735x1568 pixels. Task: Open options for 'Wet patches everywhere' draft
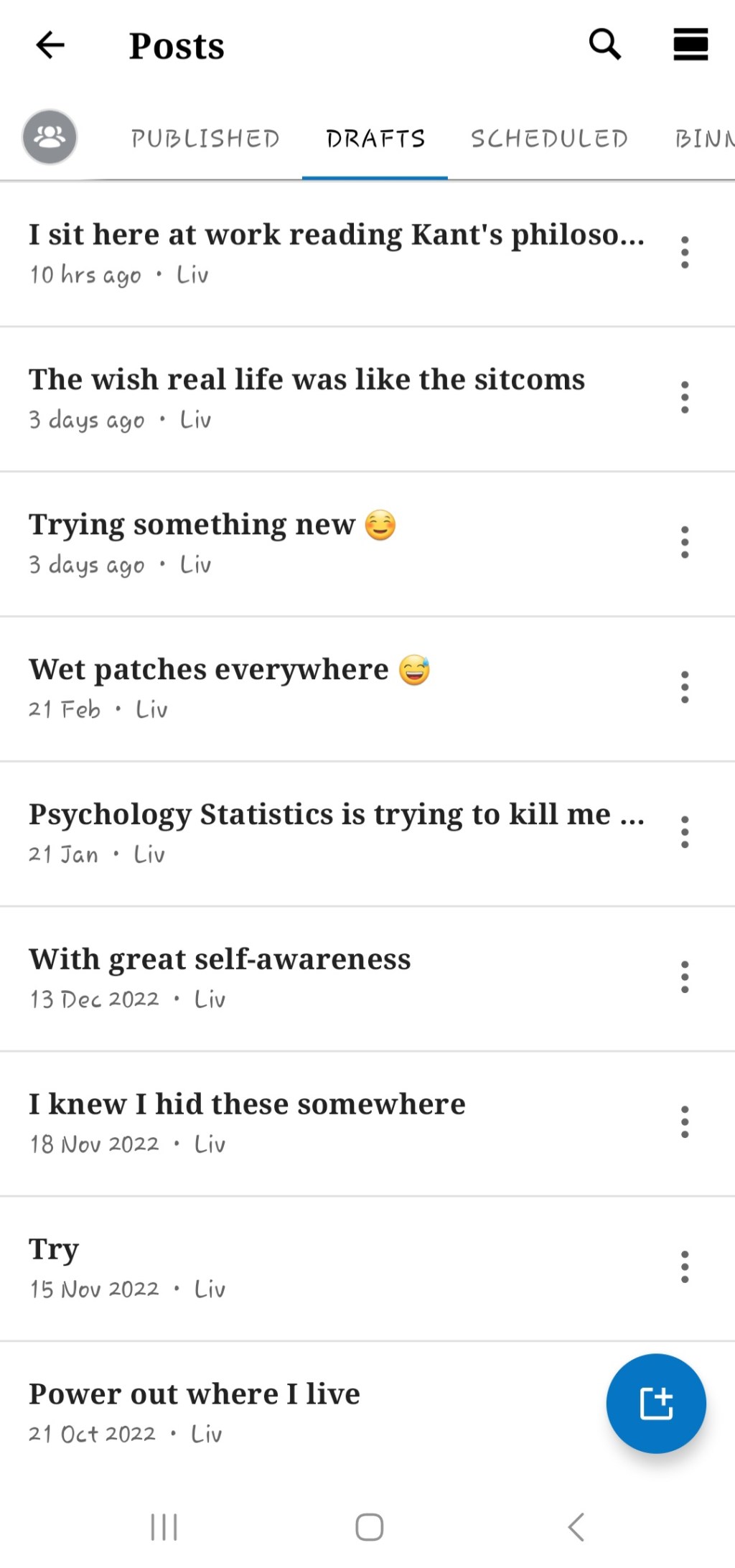[x=684, y=687]
